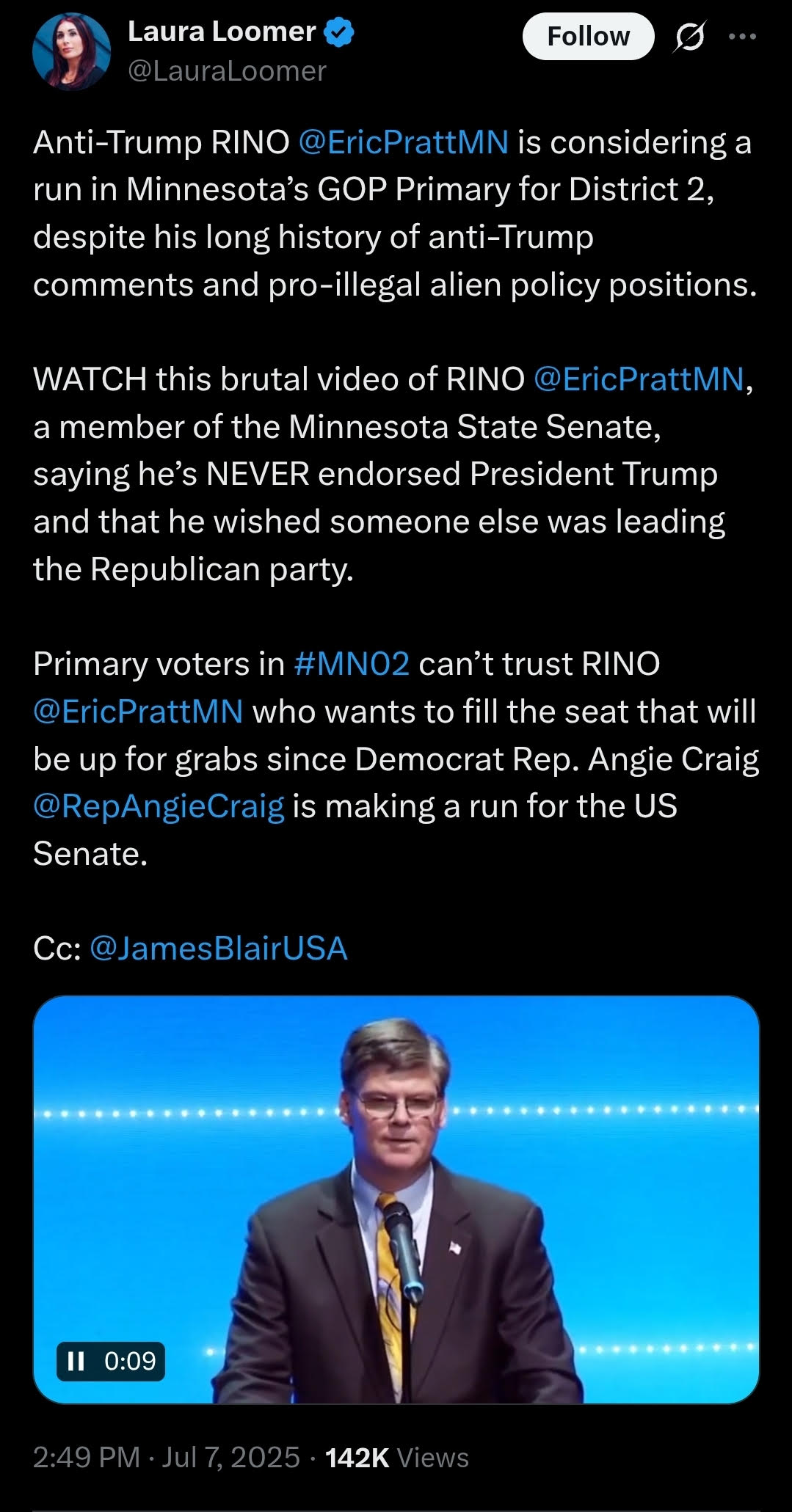Follow Laura Loomer
Image resolution: width=792 pixels, height=1512 pixels.
[x=588, y=36]
